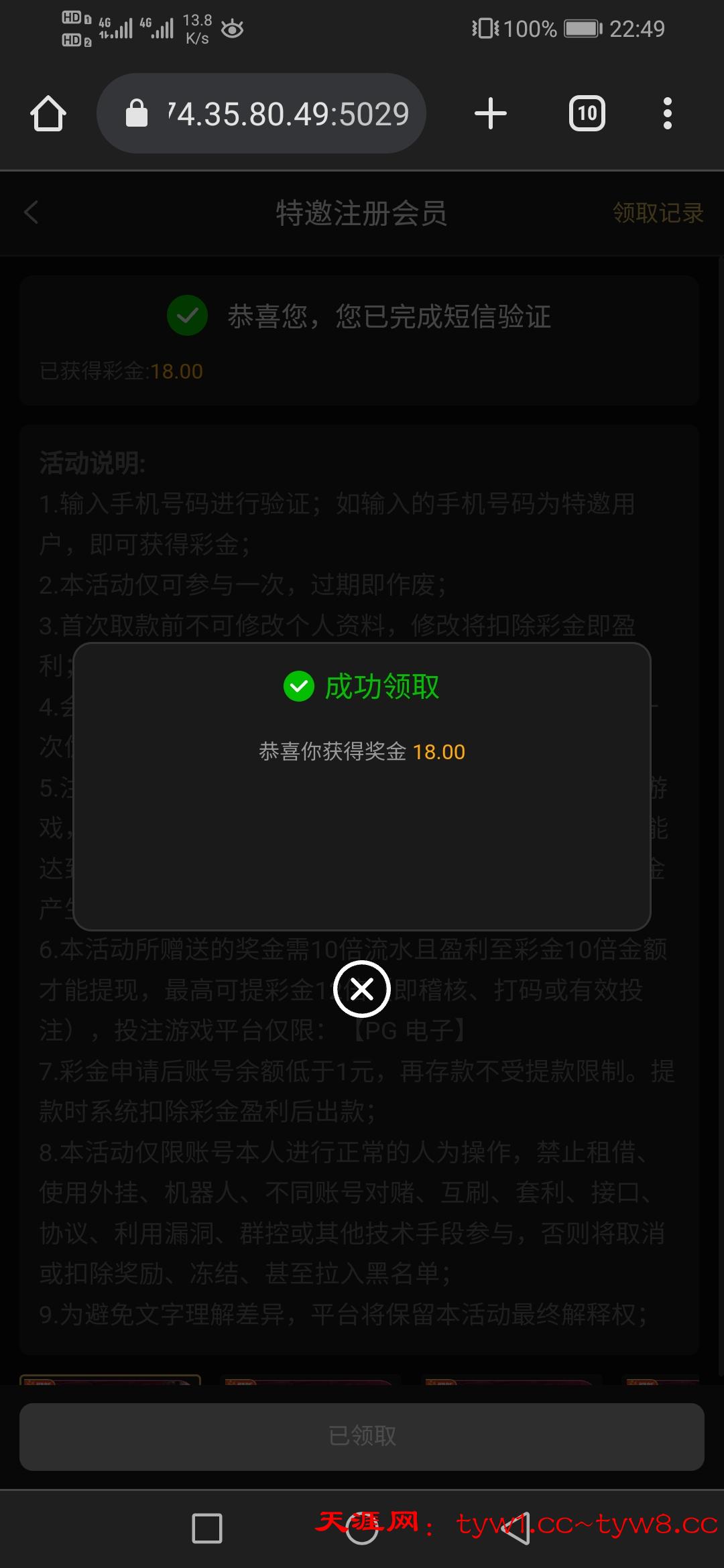Open the browser overflow menu
The image size is (724, 1568).
pos(667,113)
